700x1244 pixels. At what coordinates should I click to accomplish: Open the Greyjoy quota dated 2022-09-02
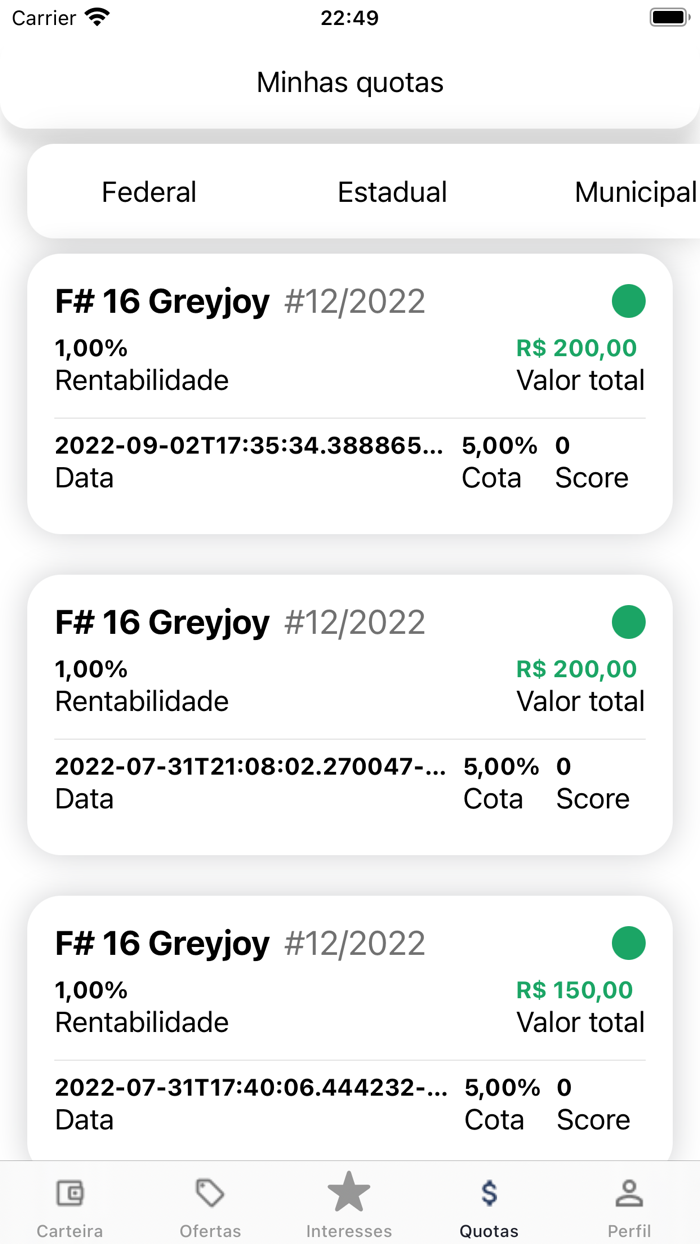tap(349, 393)
